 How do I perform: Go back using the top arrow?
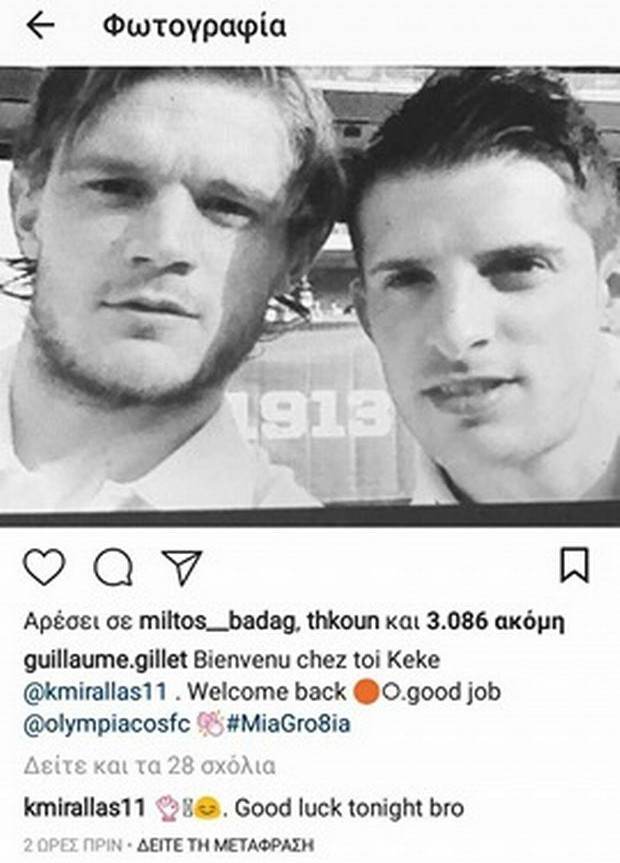point(40,27)
